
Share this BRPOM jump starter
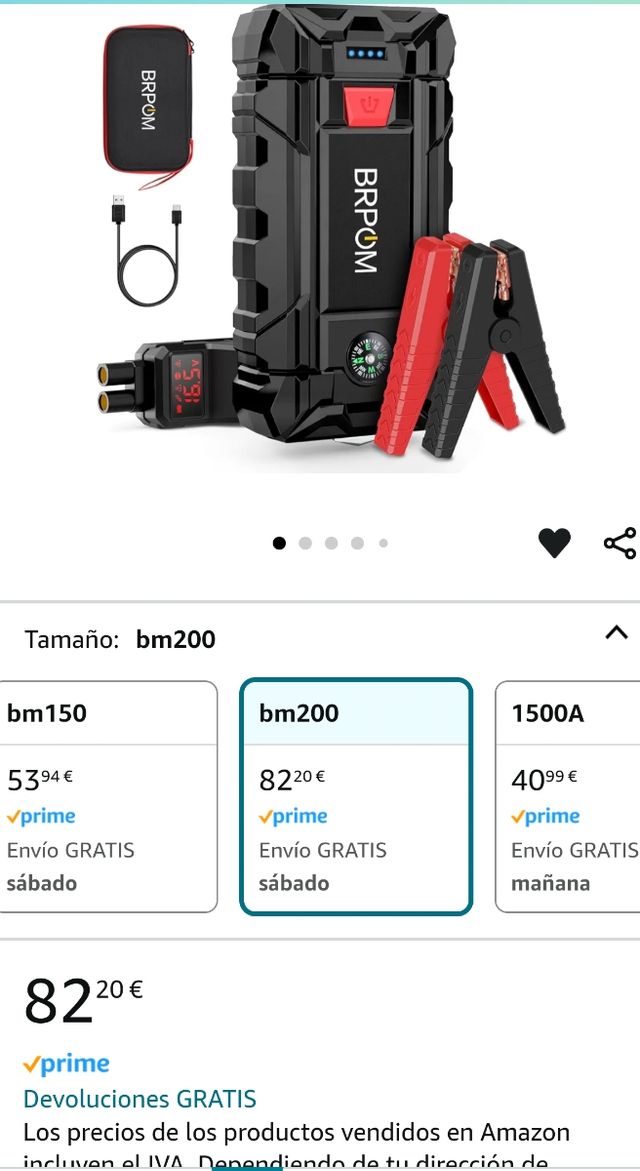click(x=619, y=543)
